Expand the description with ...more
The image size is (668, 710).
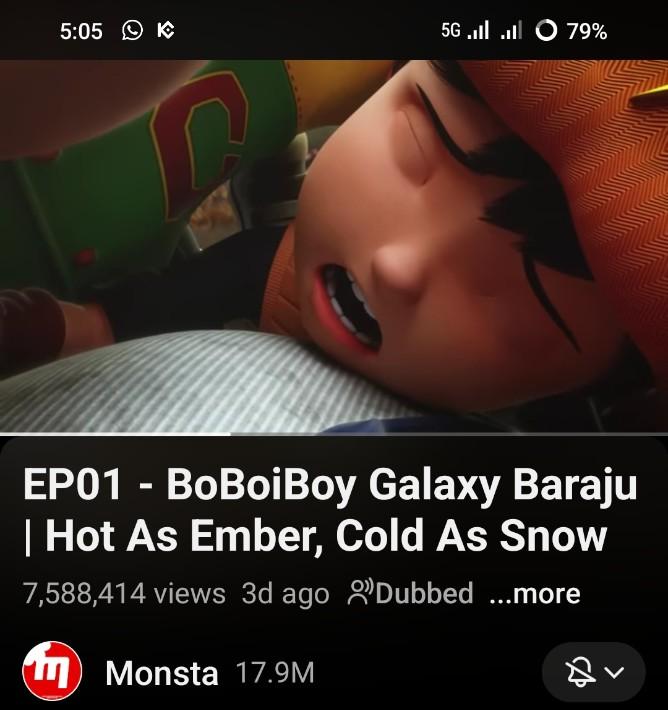534,593
